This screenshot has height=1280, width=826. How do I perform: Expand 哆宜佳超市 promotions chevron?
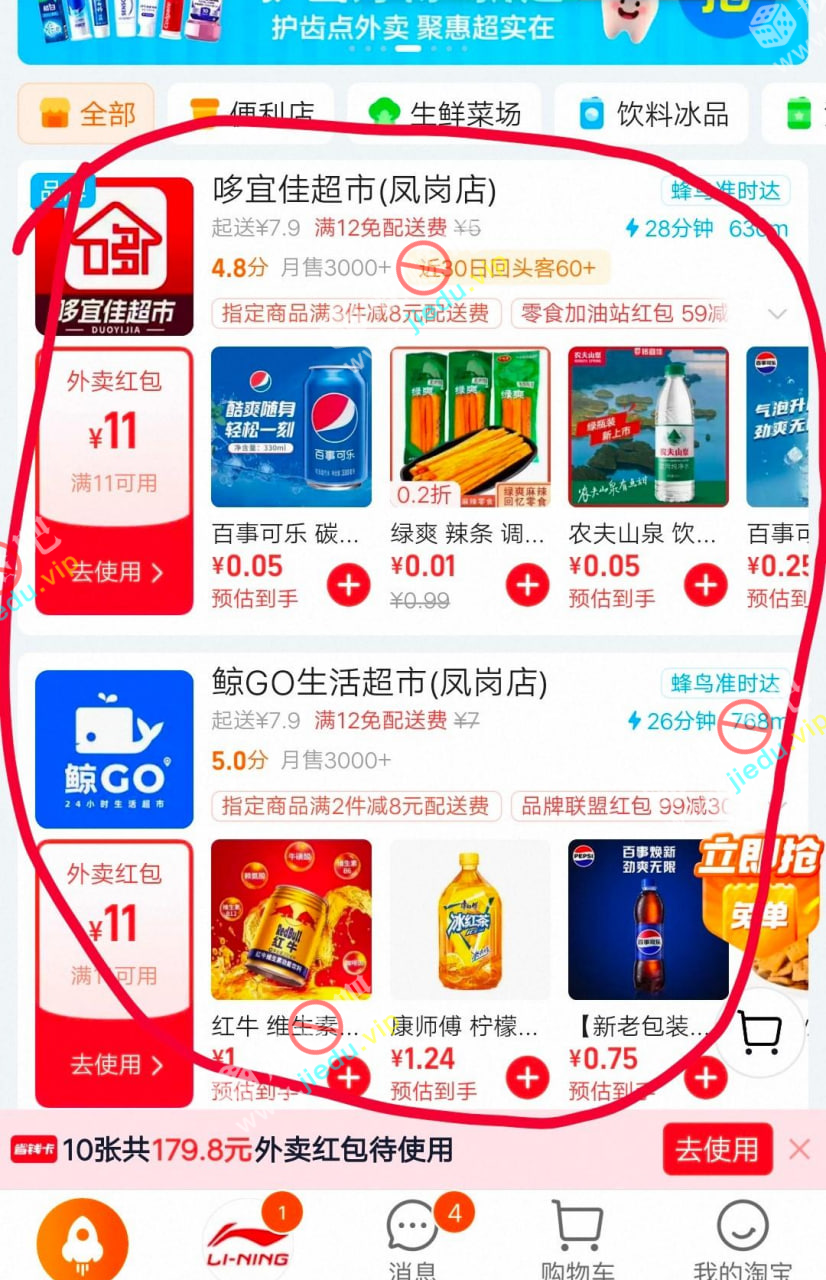[777, 314]
